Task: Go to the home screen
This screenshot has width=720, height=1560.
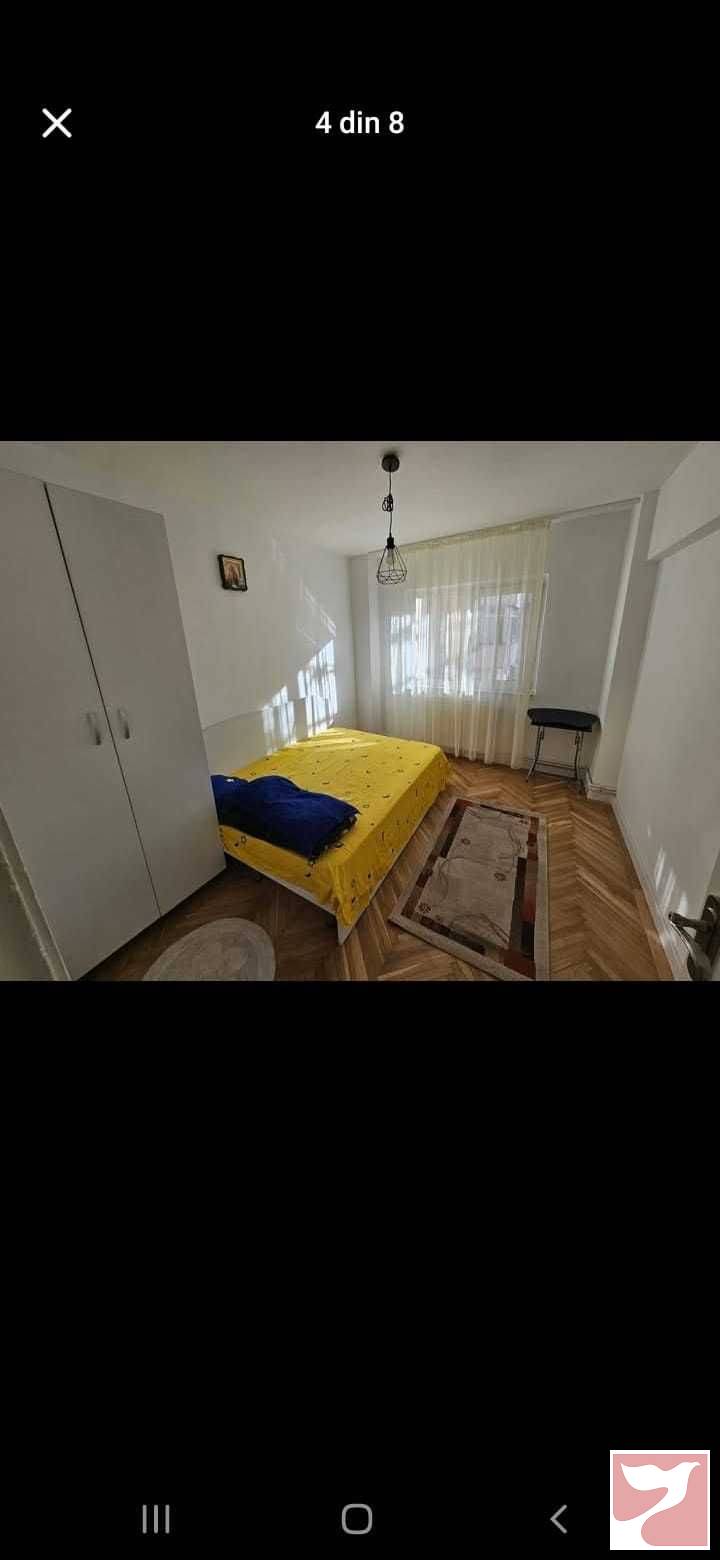Action: pos(357,1518)
